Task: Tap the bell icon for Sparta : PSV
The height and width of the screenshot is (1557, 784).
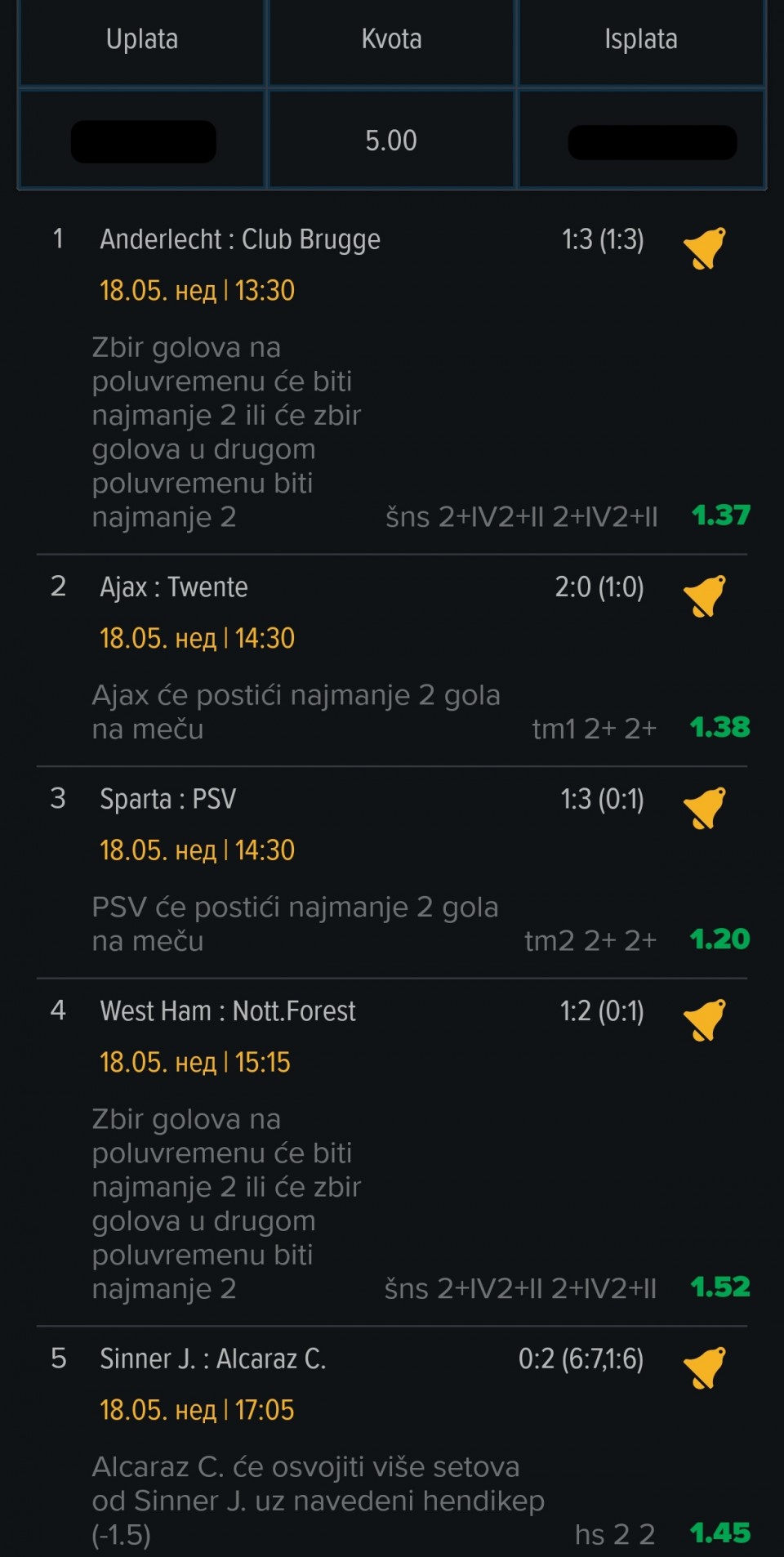Action: click(x=704, y=807)
